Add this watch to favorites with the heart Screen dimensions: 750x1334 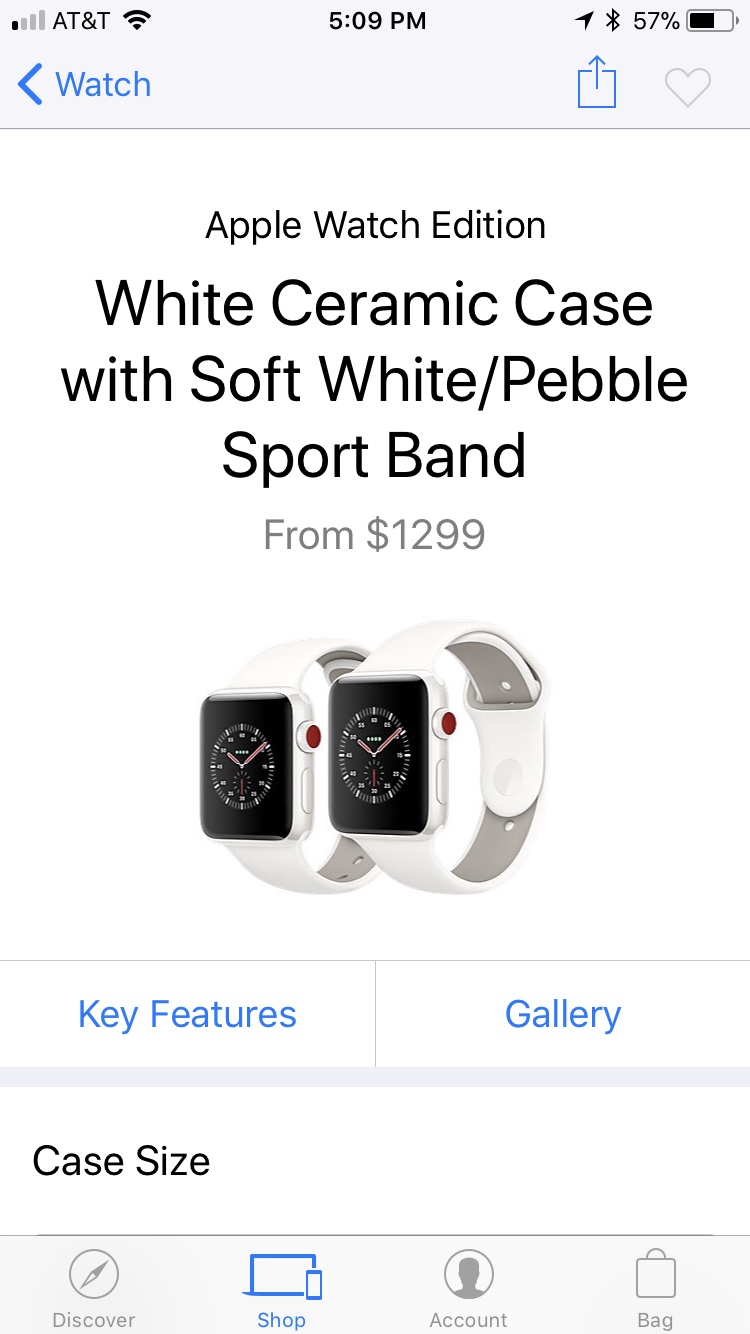tap(688, 87)
